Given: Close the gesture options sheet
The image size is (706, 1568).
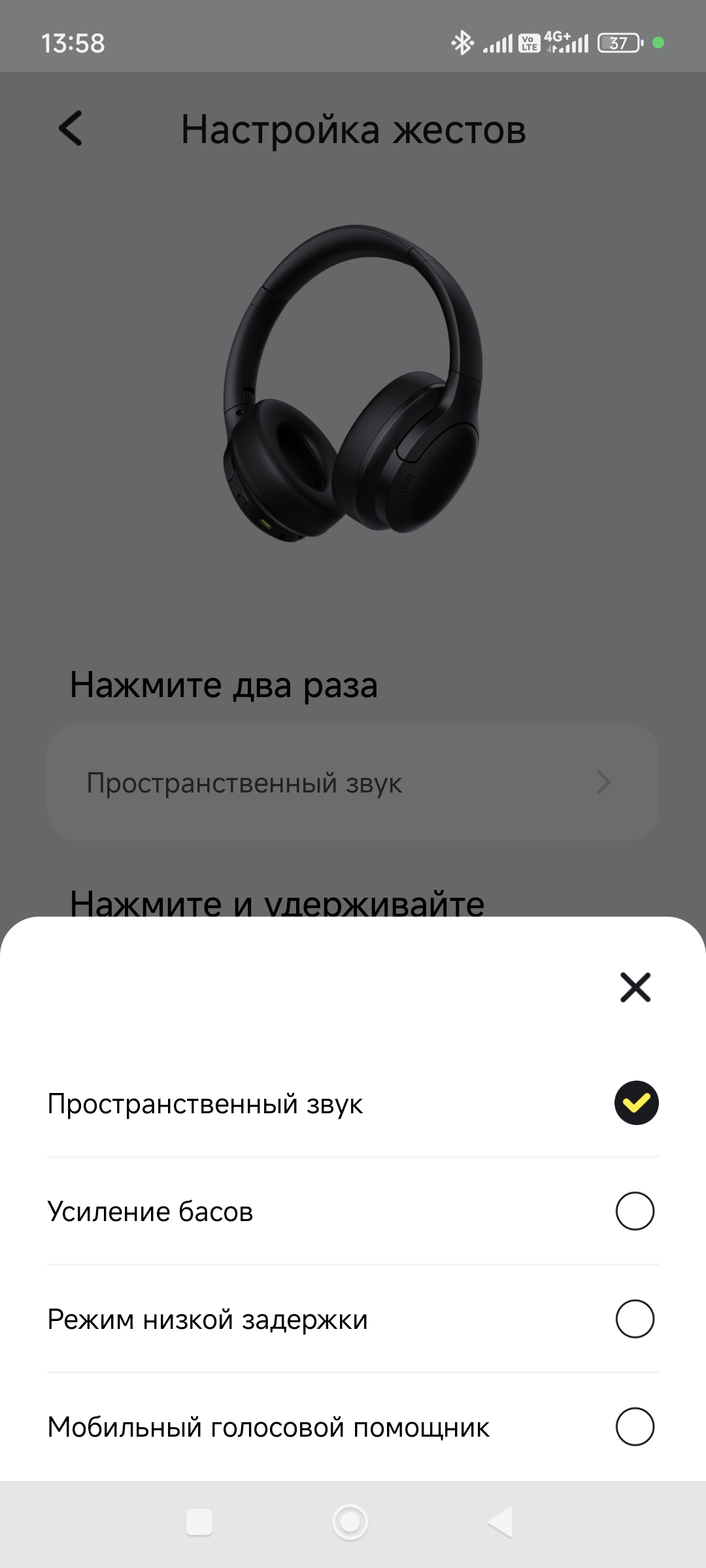Looking at the screenshot, I should 635,987.
